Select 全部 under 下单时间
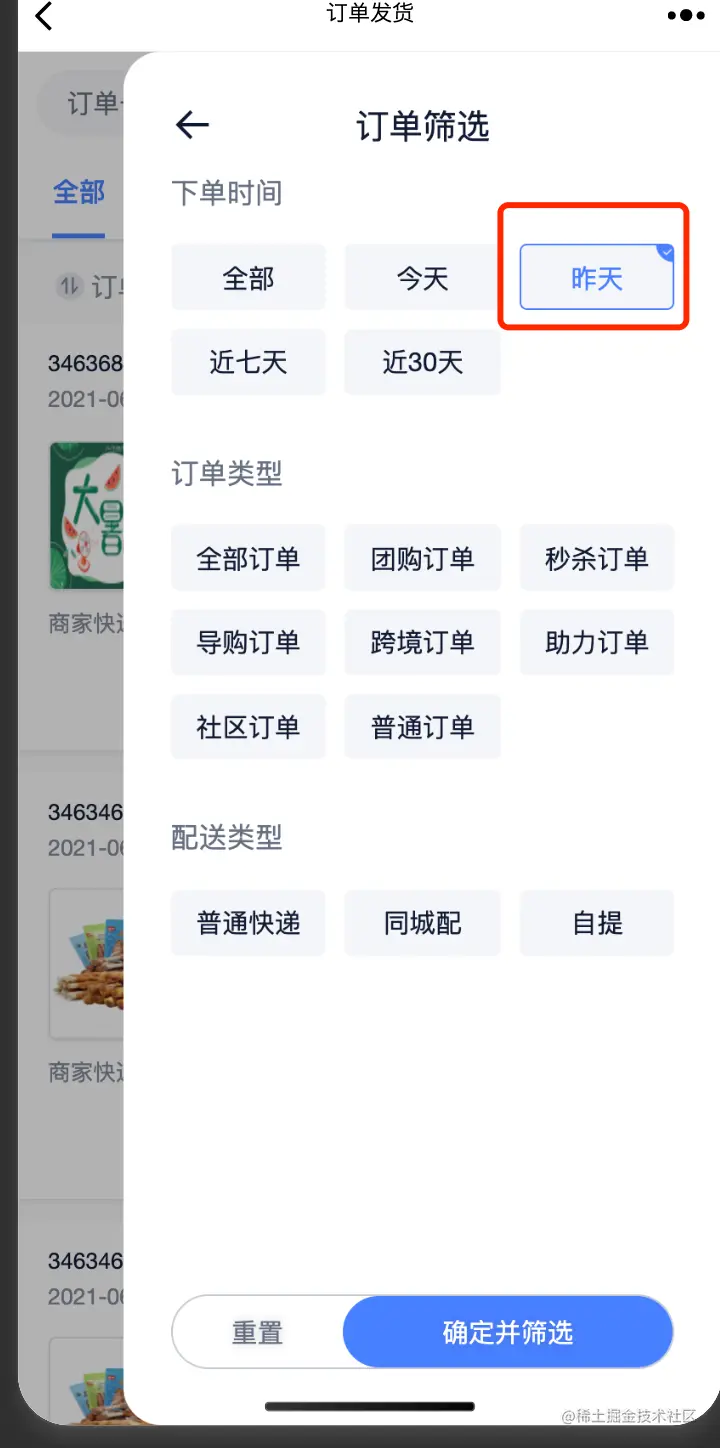 (248, 277)
